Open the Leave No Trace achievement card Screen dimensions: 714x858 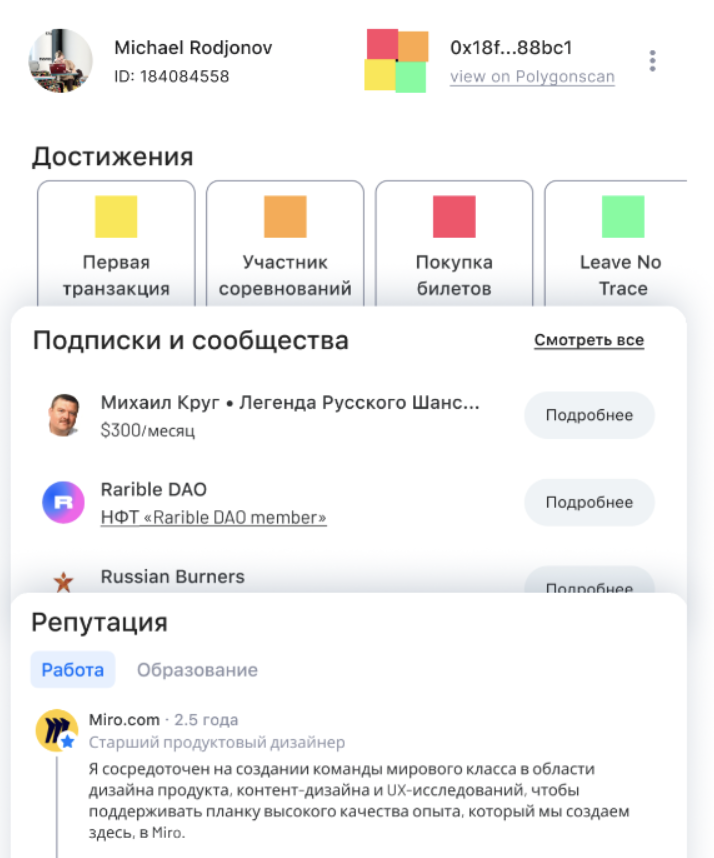620,244
